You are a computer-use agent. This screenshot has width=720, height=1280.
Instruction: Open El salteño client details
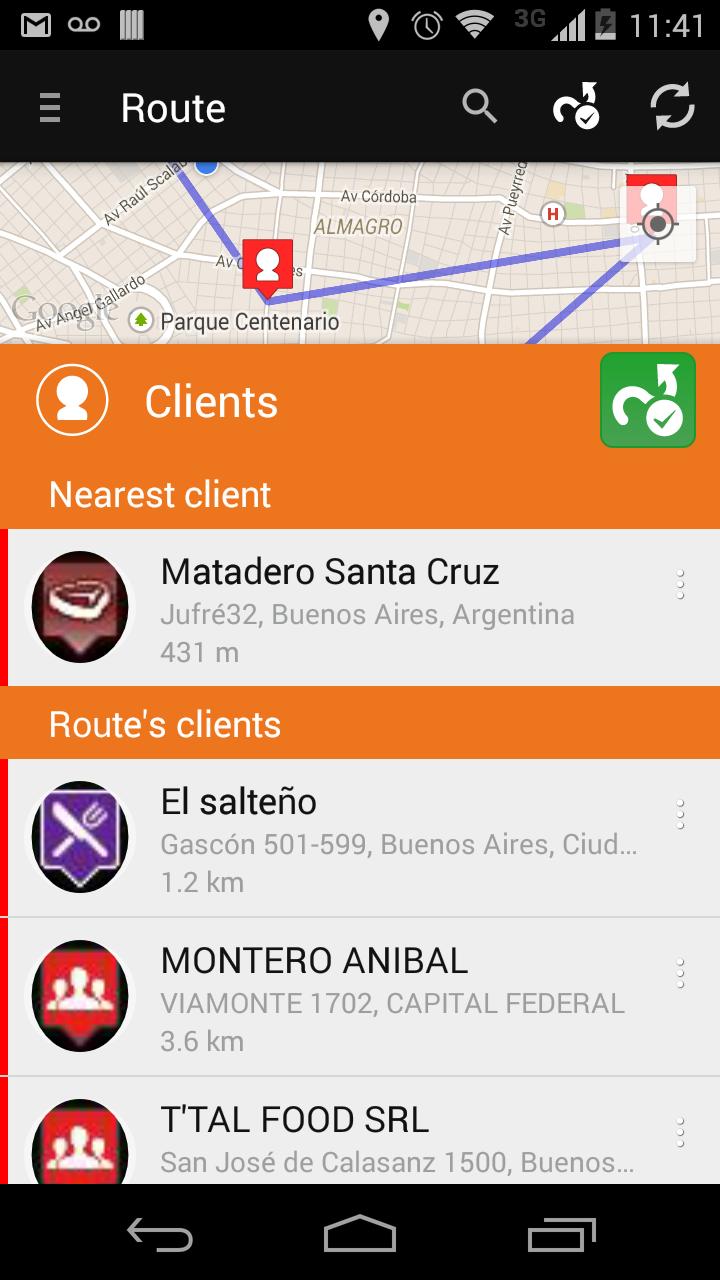coord(330,838)
